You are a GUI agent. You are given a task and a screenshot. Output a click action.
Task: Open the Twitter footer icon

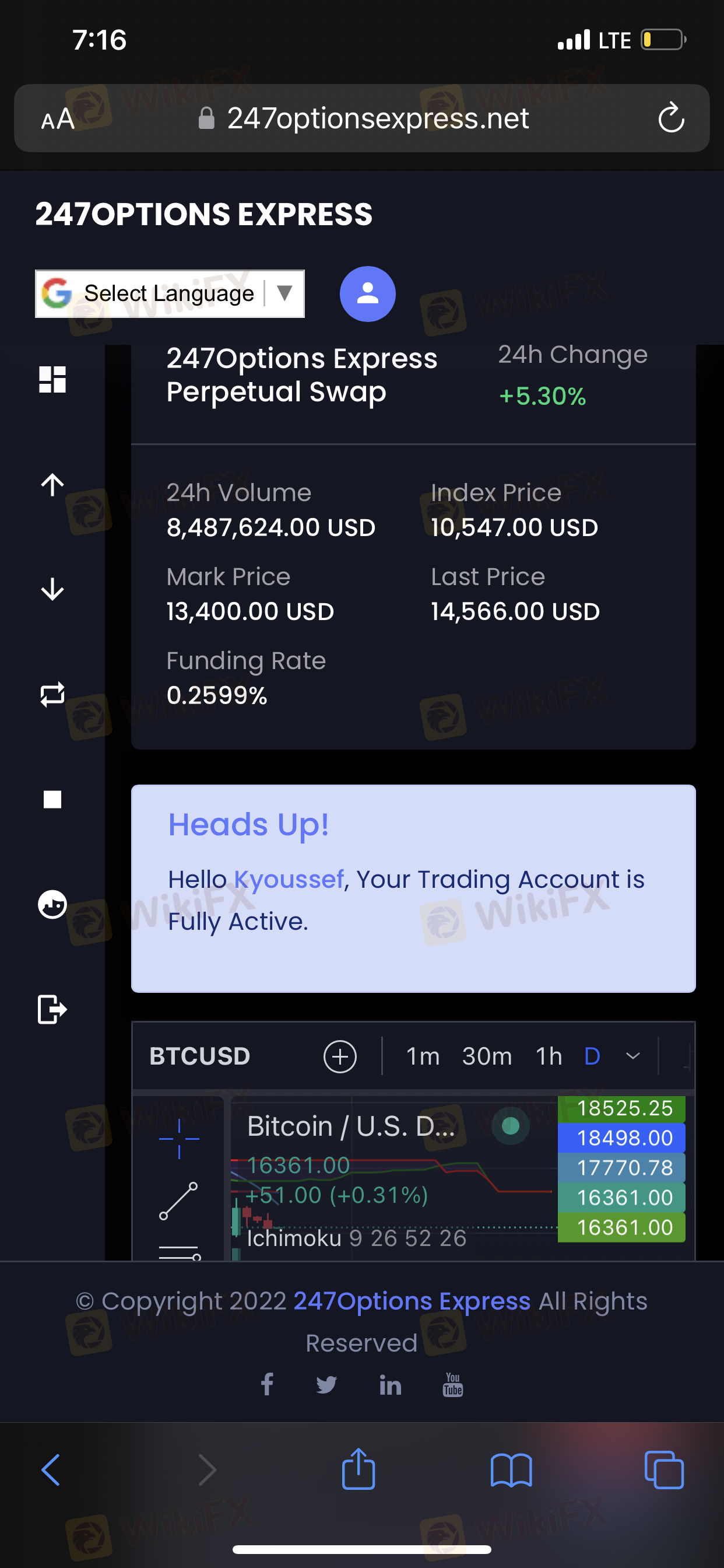(326, 1384)
